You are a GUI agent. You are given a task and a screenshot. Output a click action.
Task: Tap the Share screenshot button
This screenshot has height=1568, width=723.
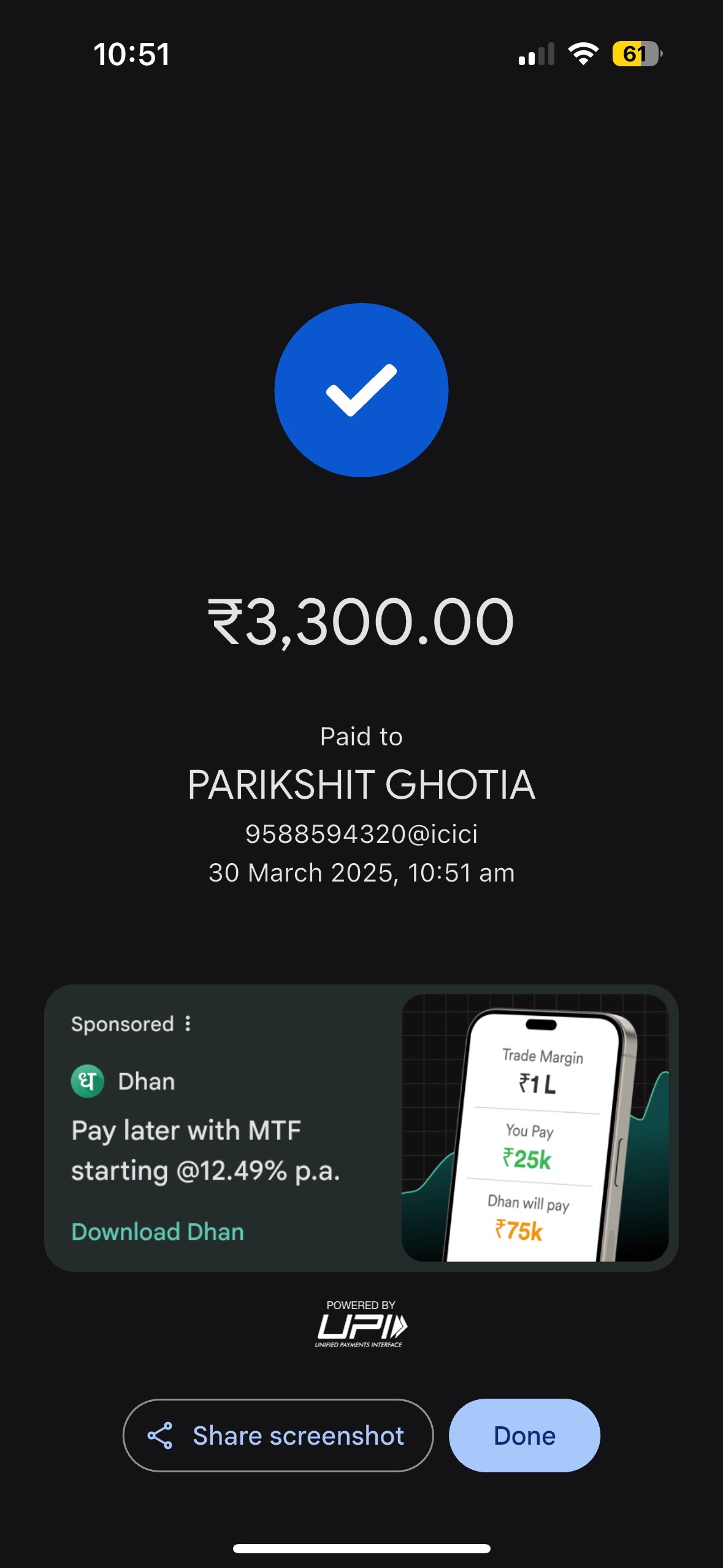pyautogui.click(x=278, y=1435)
